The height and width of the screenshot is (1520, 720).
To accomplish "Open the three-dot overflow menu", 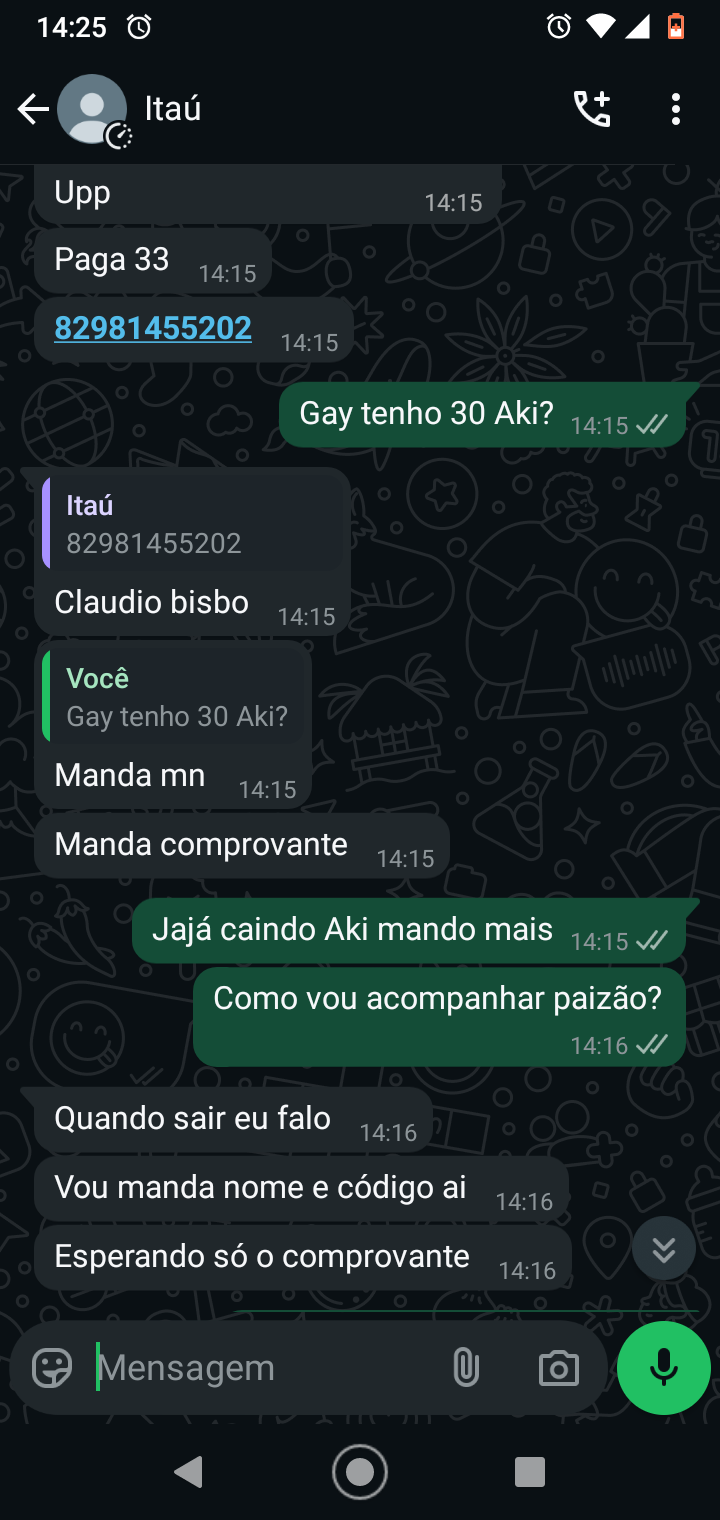I will [x=676, y=109].
